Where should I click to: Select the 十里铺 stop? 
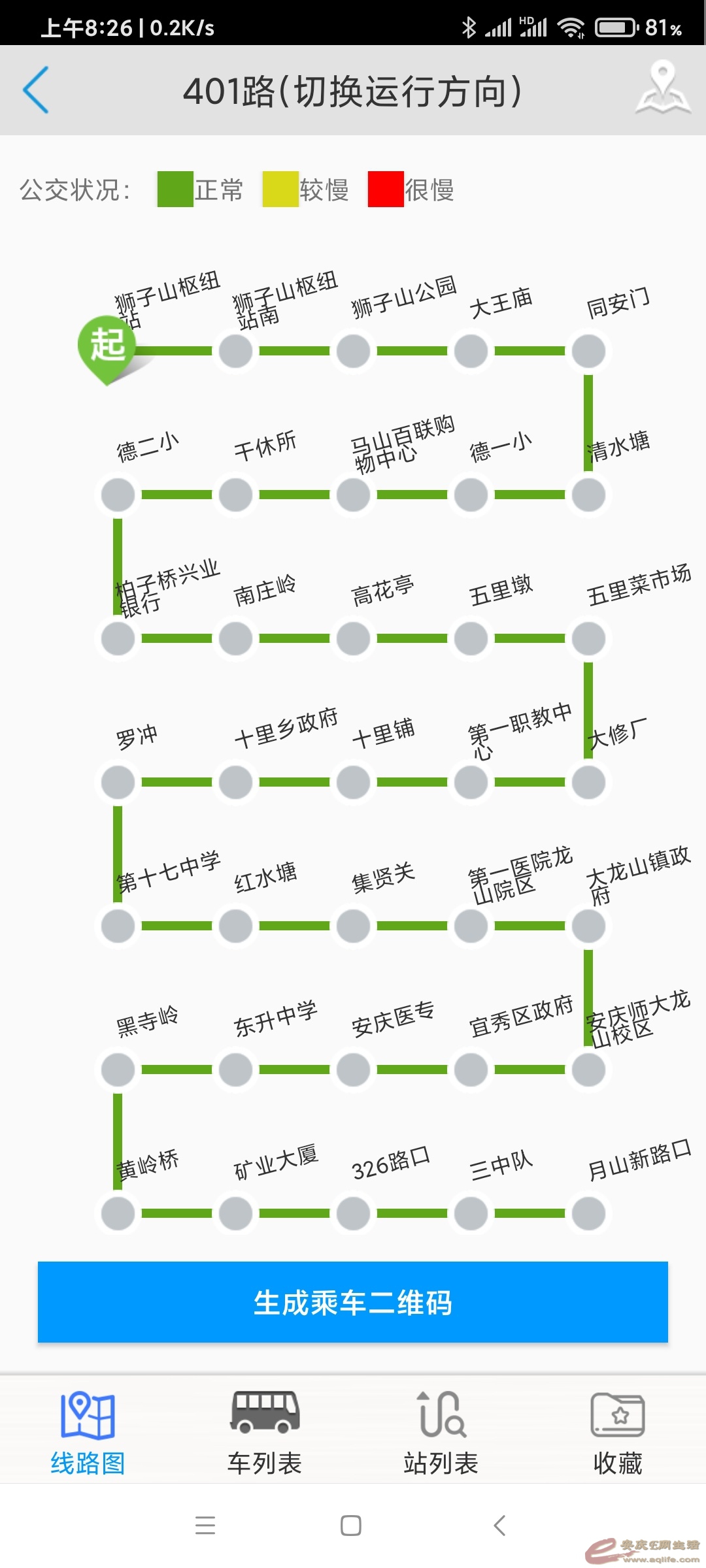point(353,782)
